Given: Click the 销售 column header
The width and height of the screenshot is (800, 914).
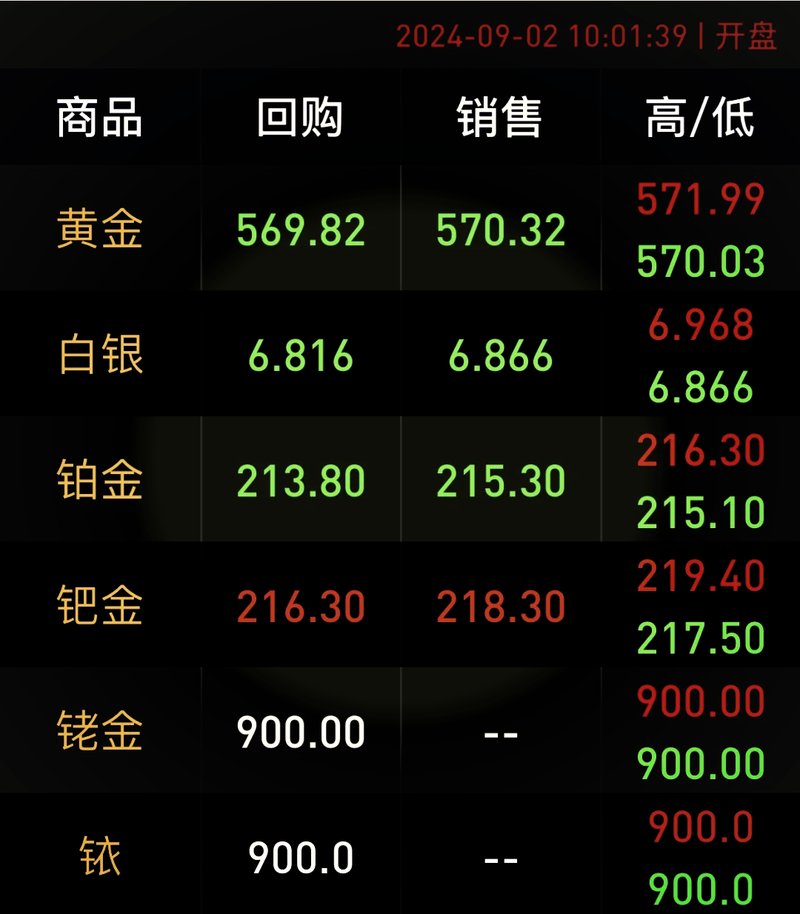Looking at the screenshot, I should [x=500, y=117].
